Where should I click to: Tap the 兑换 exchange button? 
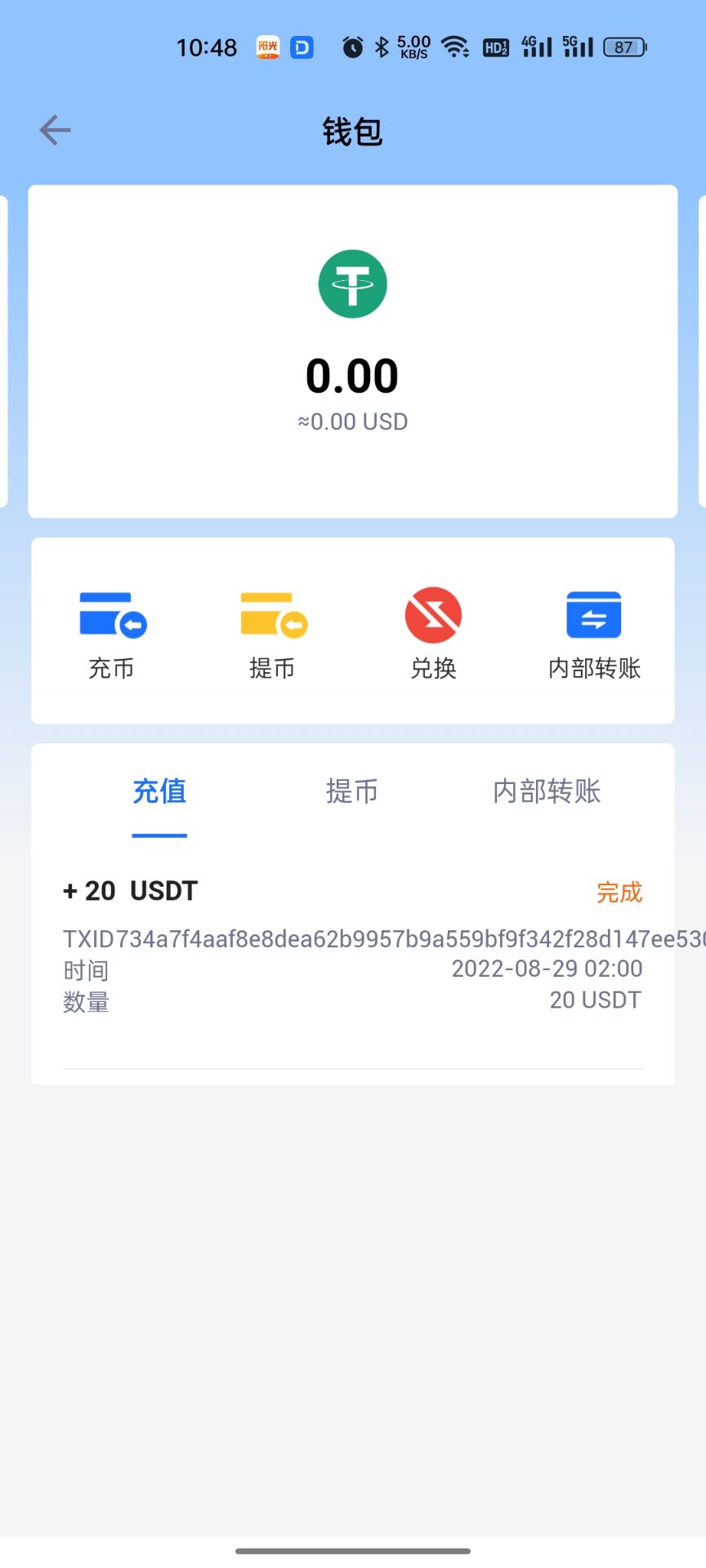433,633
